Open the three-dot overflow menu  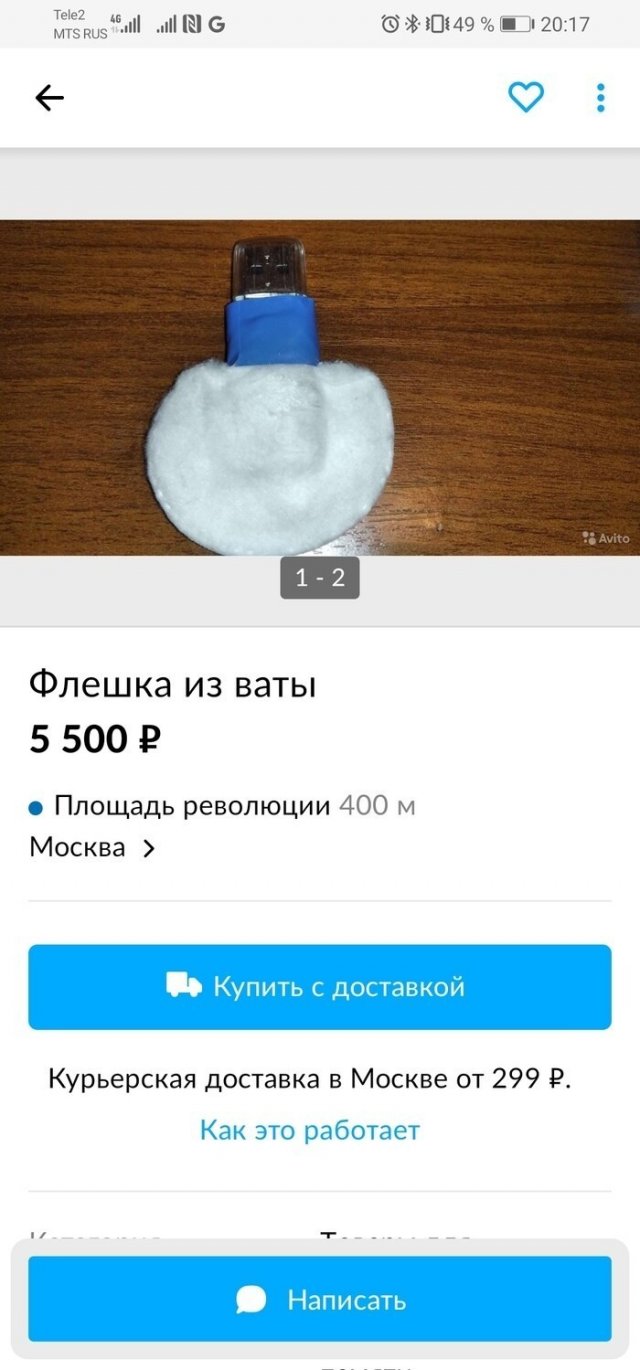[600, 98]
